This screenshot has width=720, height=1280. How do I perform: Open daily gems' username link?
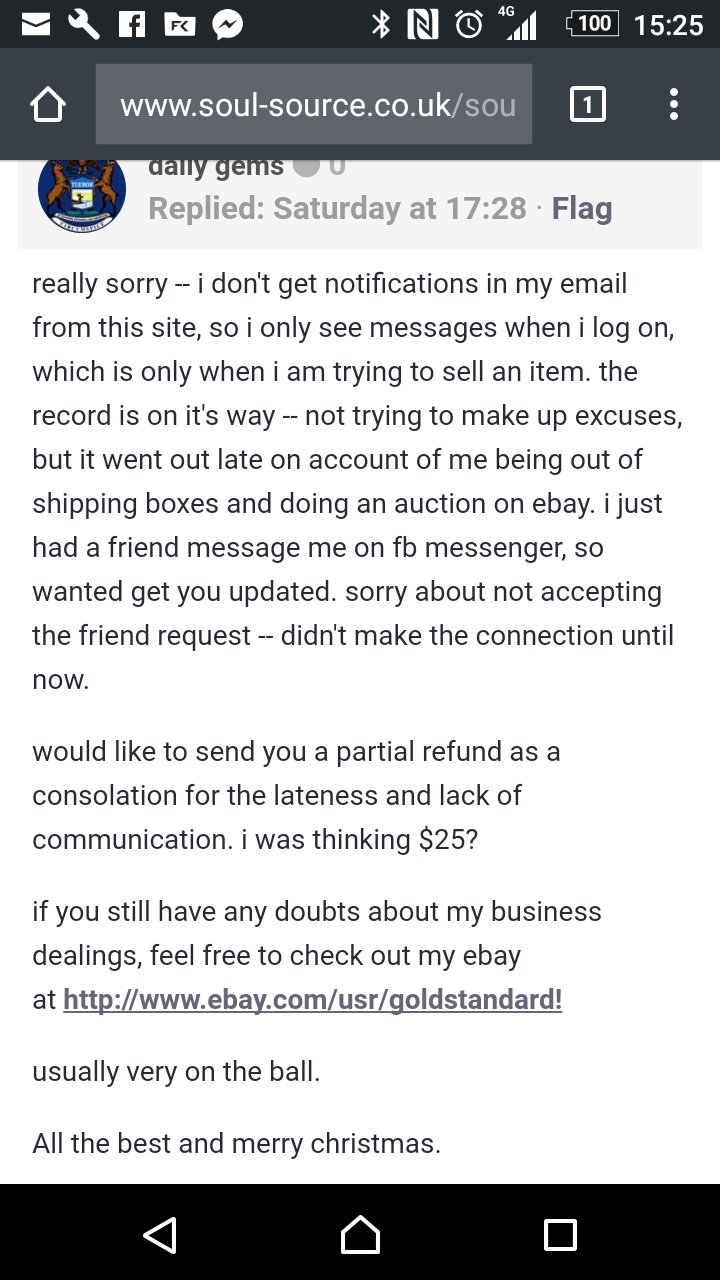point(215,168)
